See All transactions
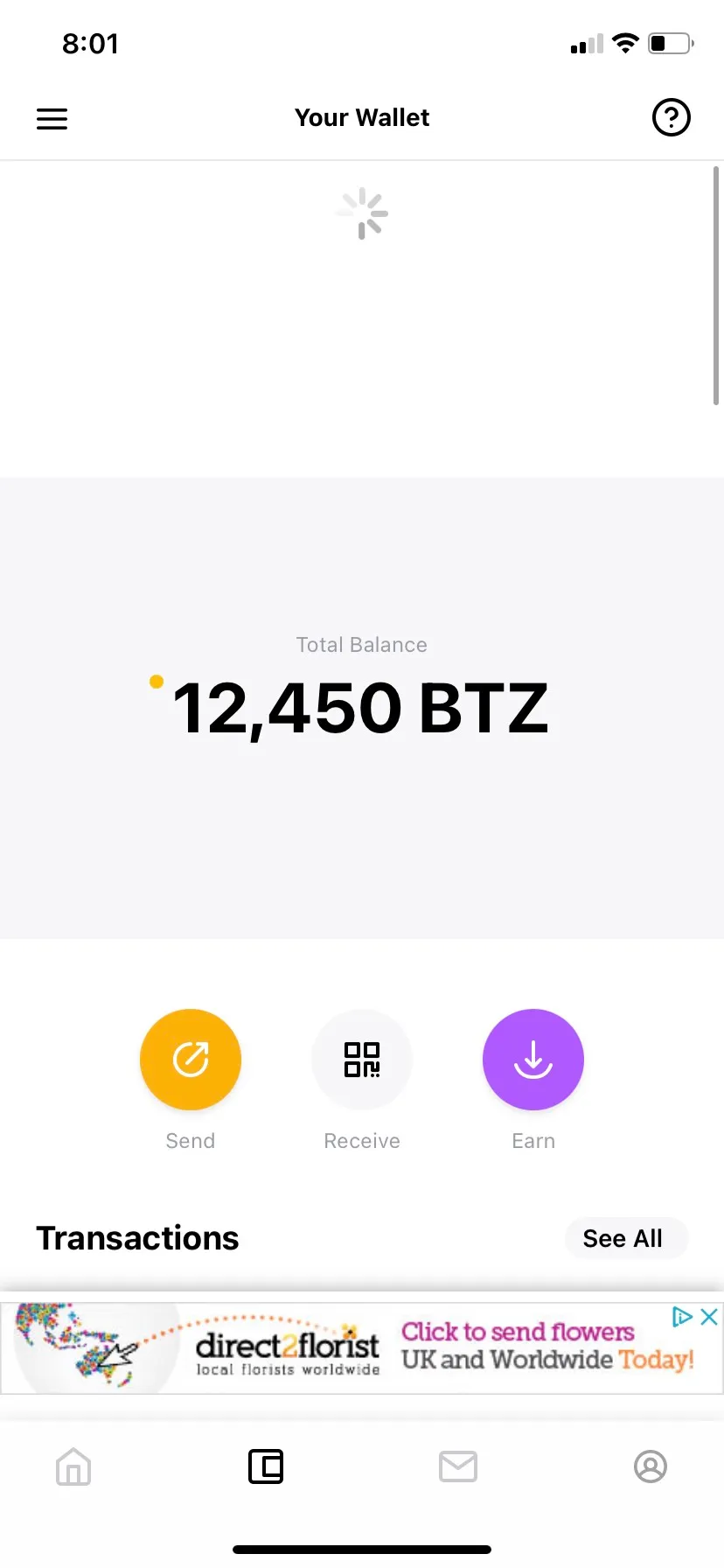724x1568 pixels. pos(623,1238)
